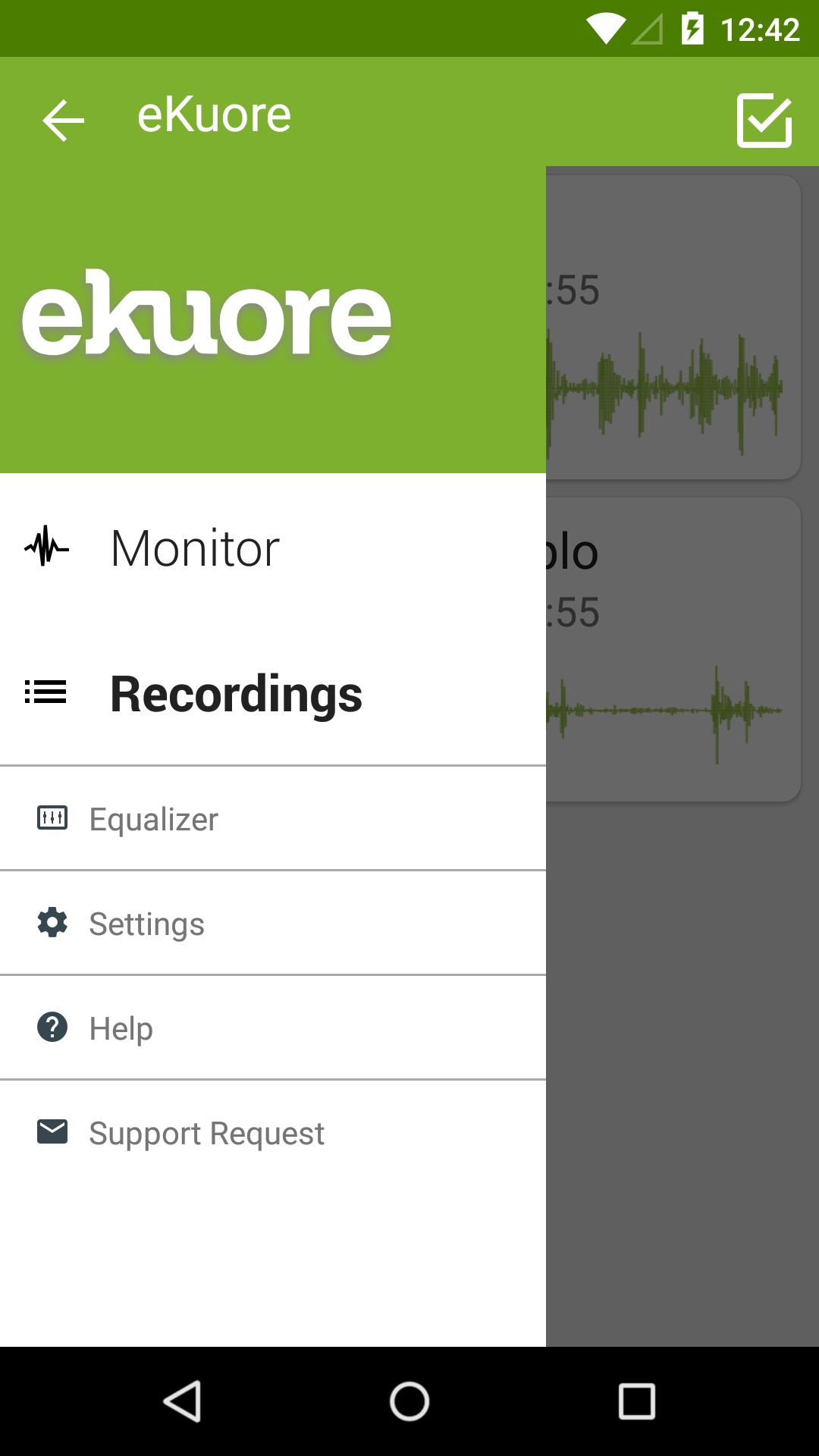Screen dimensions: 819x1456
Task: Go to Recordings in the drawer
Action: [236, 693]
